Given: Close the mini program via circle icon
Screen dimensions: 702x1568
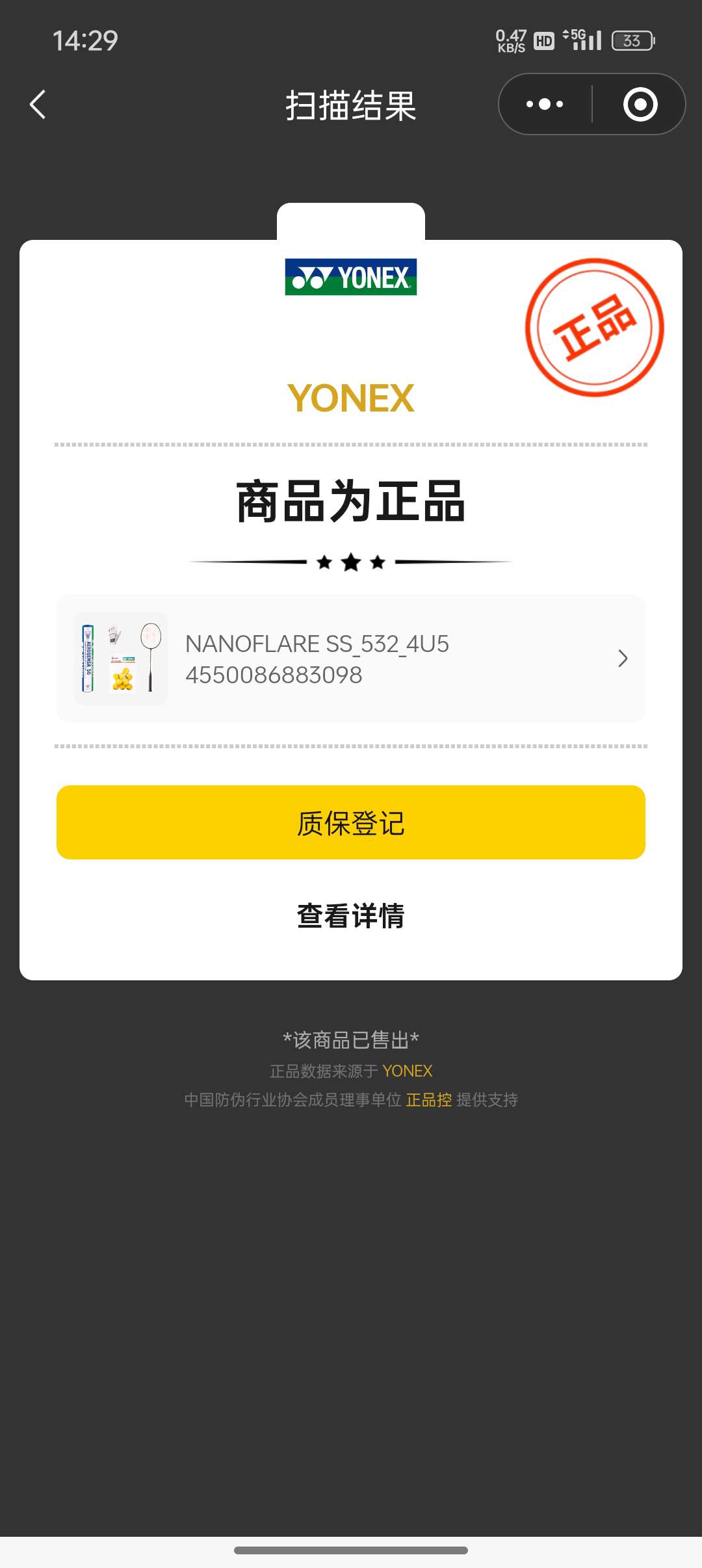Looking at the screenshot, I should [640, 104].
